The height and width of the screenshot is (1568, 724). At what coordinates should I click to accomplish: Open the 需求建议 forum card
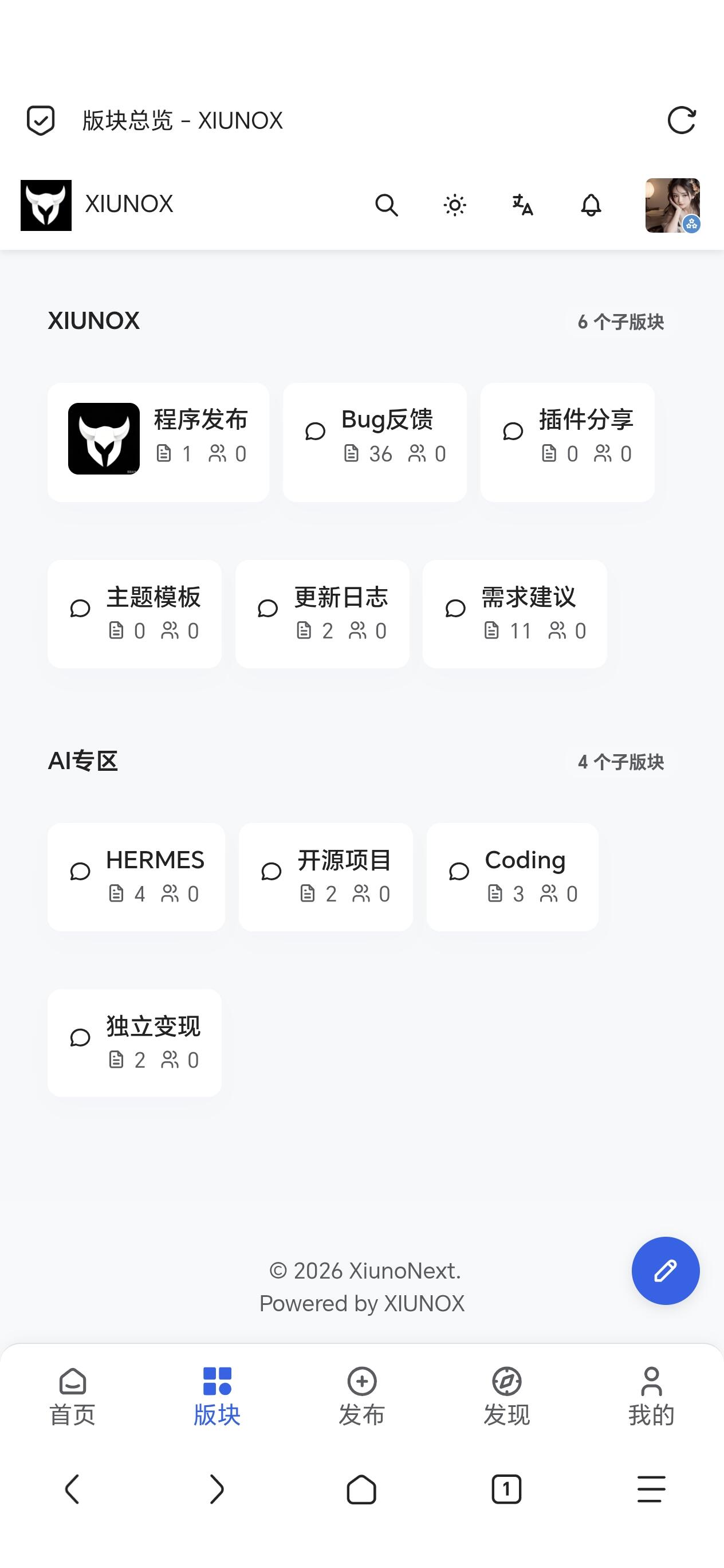click(515, 614)
